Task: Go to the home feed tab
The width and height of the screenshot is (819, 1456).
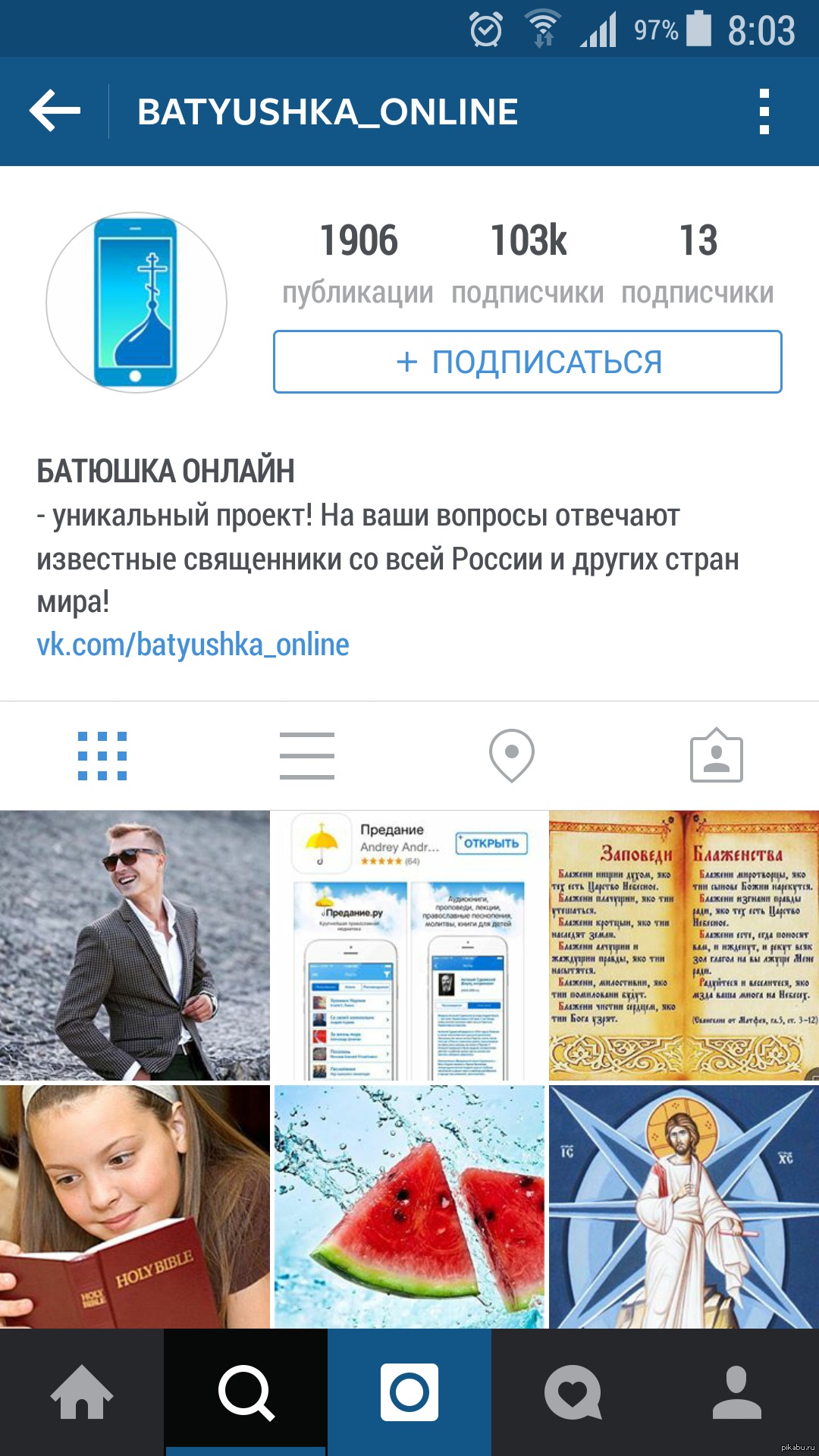Action: pos(82,1392)
